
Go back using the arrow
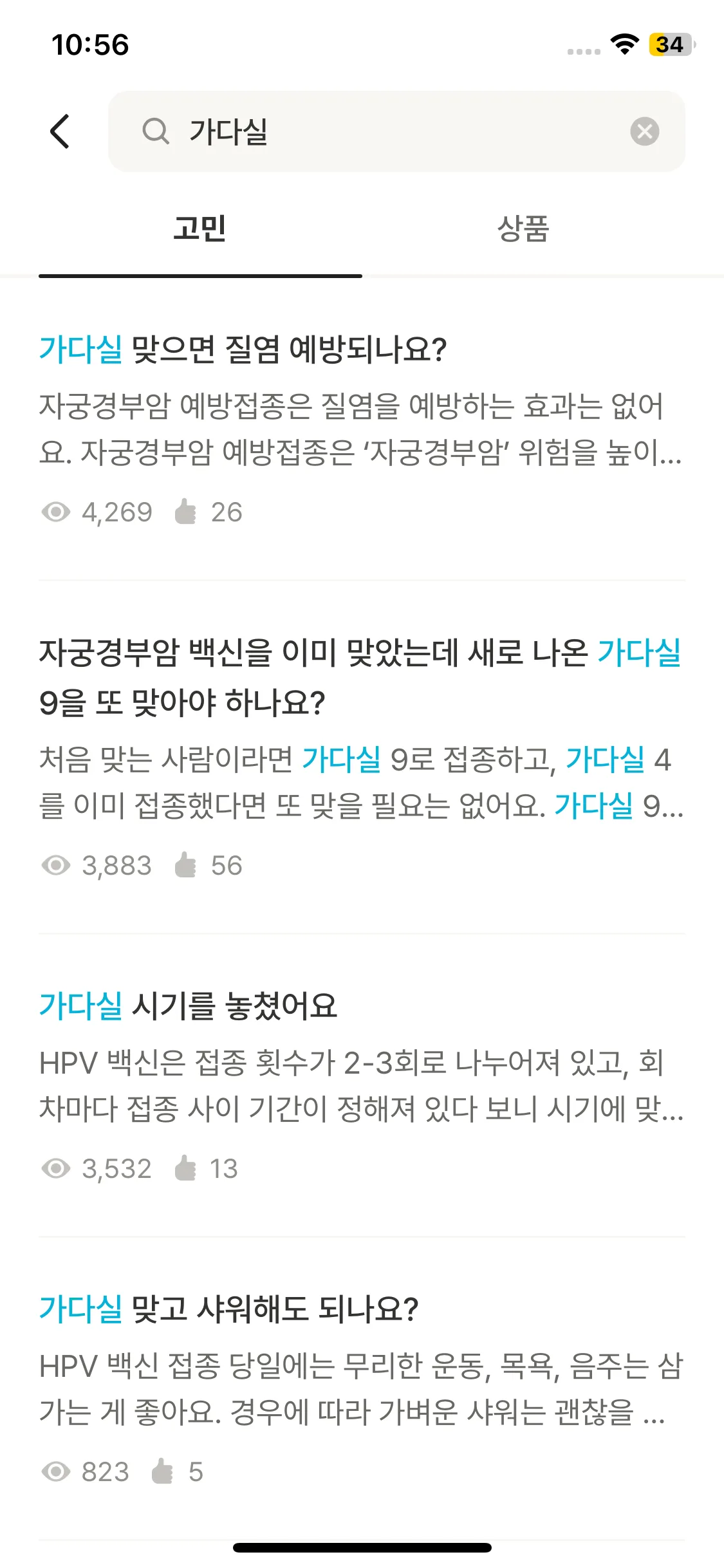pos(60,131)
